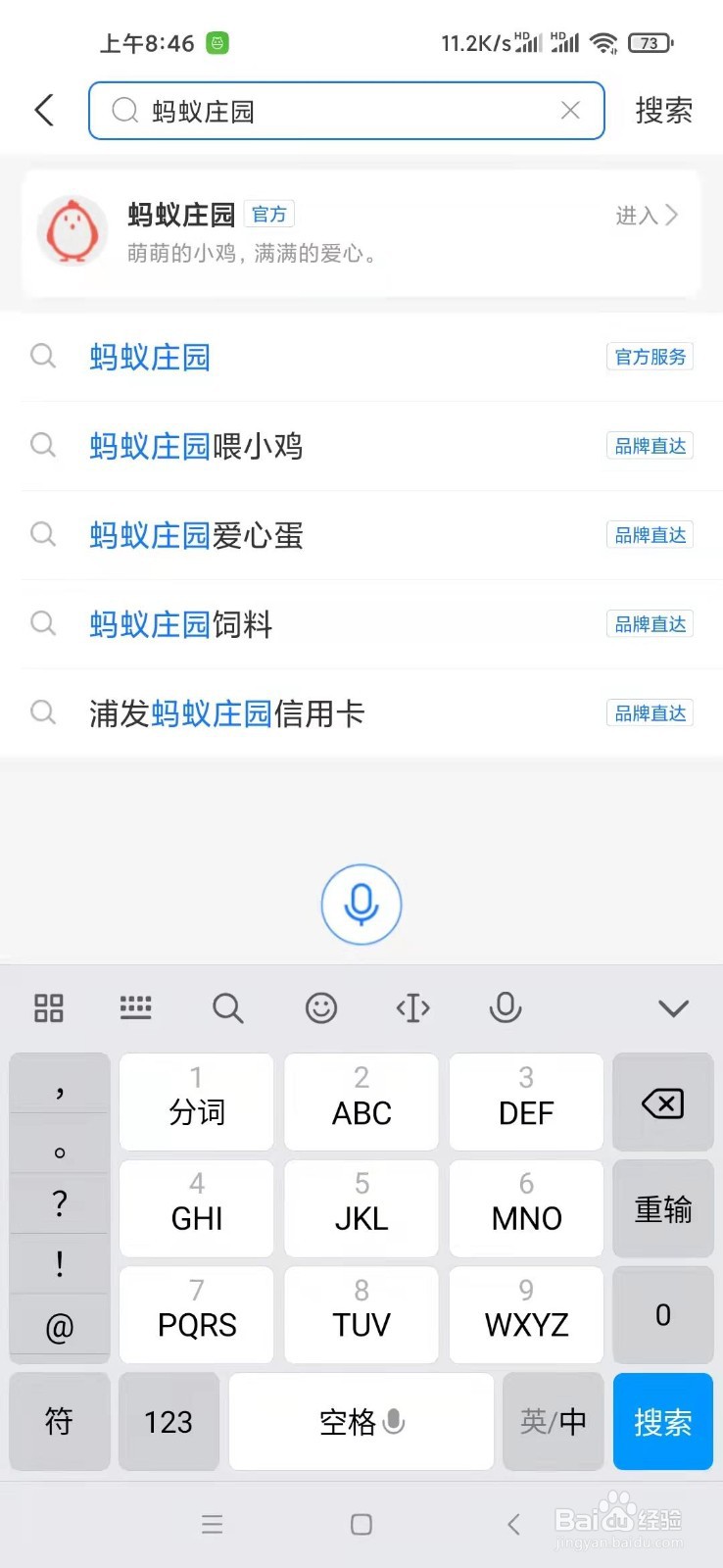This screenshot has width=723, height=1568.
Task: Open the 浦发蚂蚁庄园信用卡 suggestion
Action: click(361, 713)
